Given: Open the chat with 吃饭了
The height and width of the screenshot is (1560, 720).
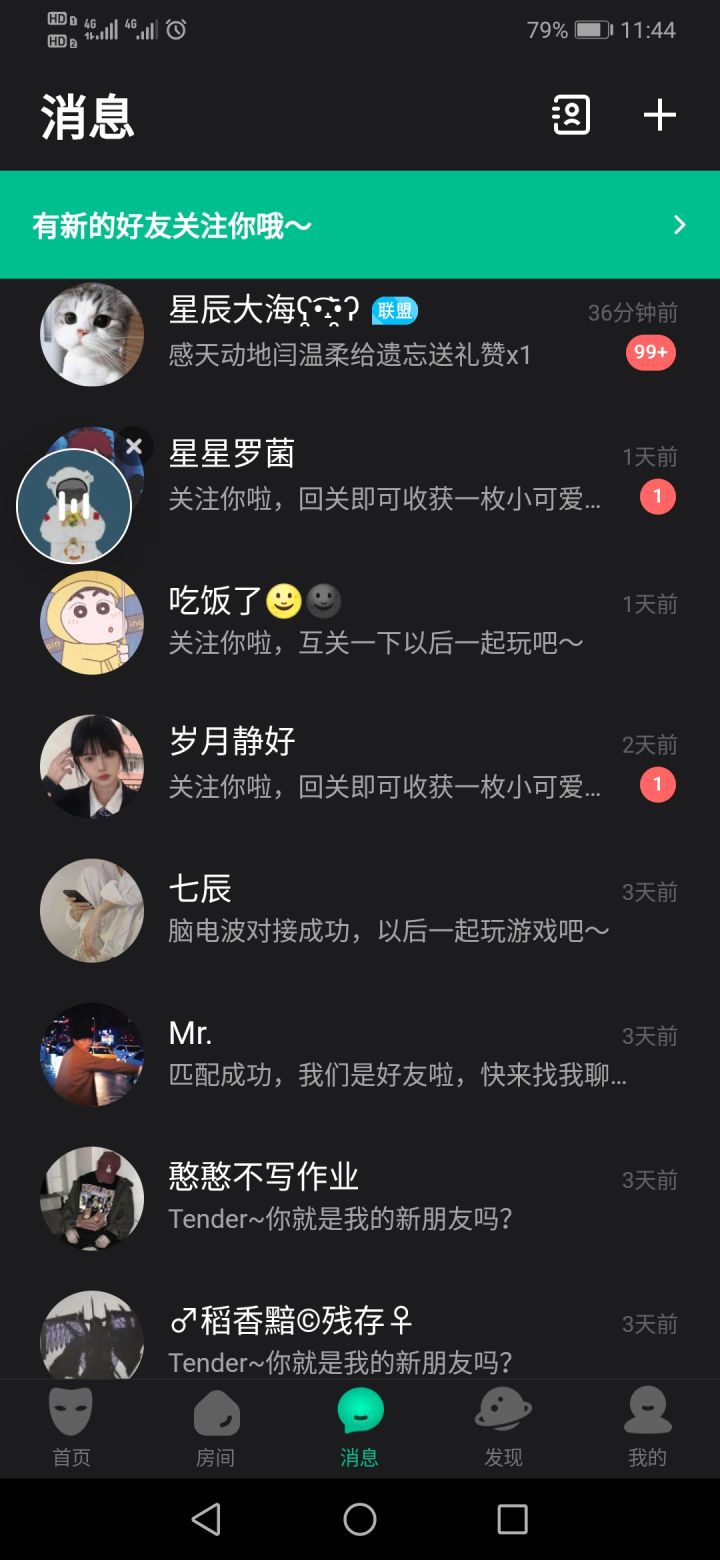Looking at the screenshot, I should pyautogui.click(x=360, y=621).
